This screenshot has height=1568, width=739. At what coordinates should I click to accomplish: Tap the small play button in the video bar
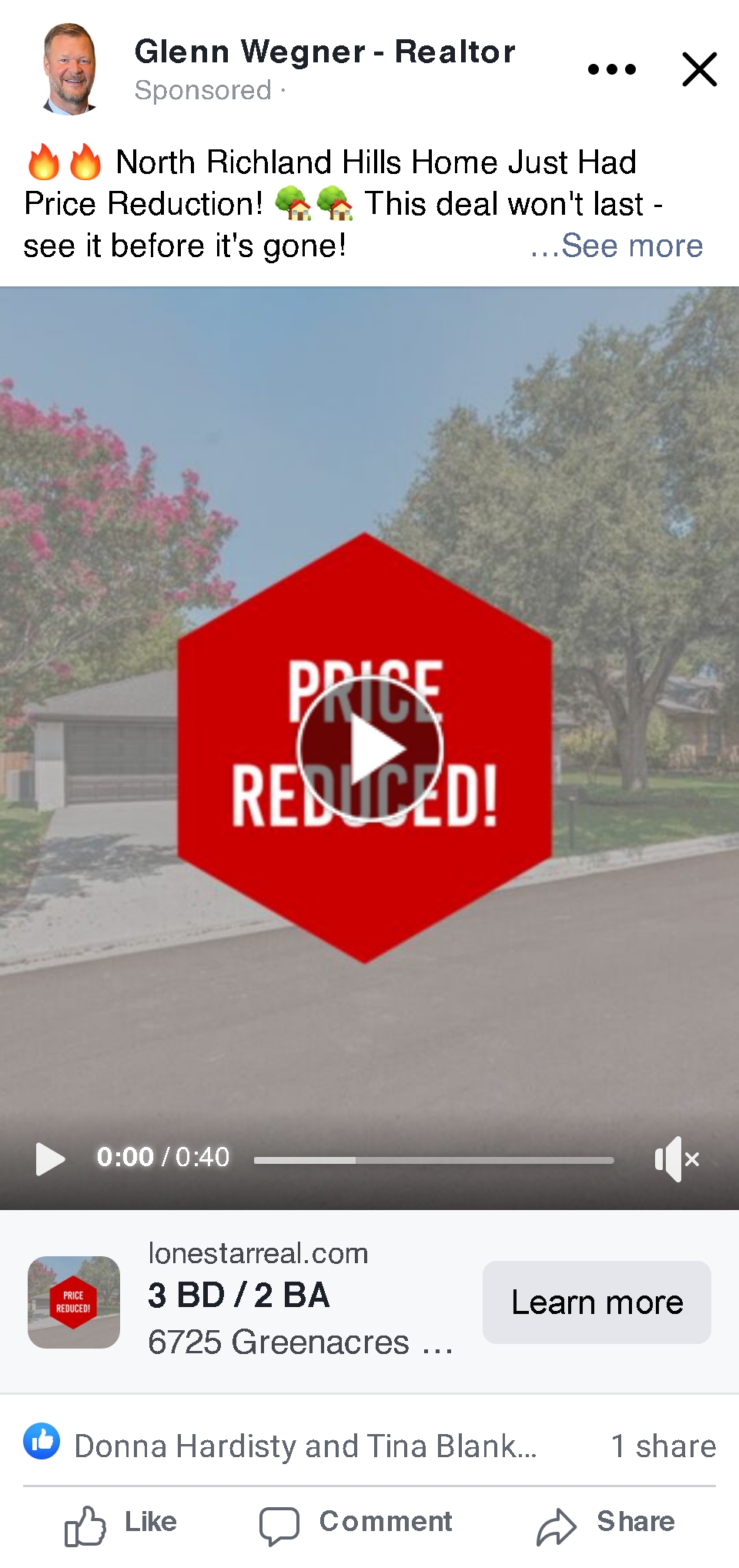coord(50,1158)
